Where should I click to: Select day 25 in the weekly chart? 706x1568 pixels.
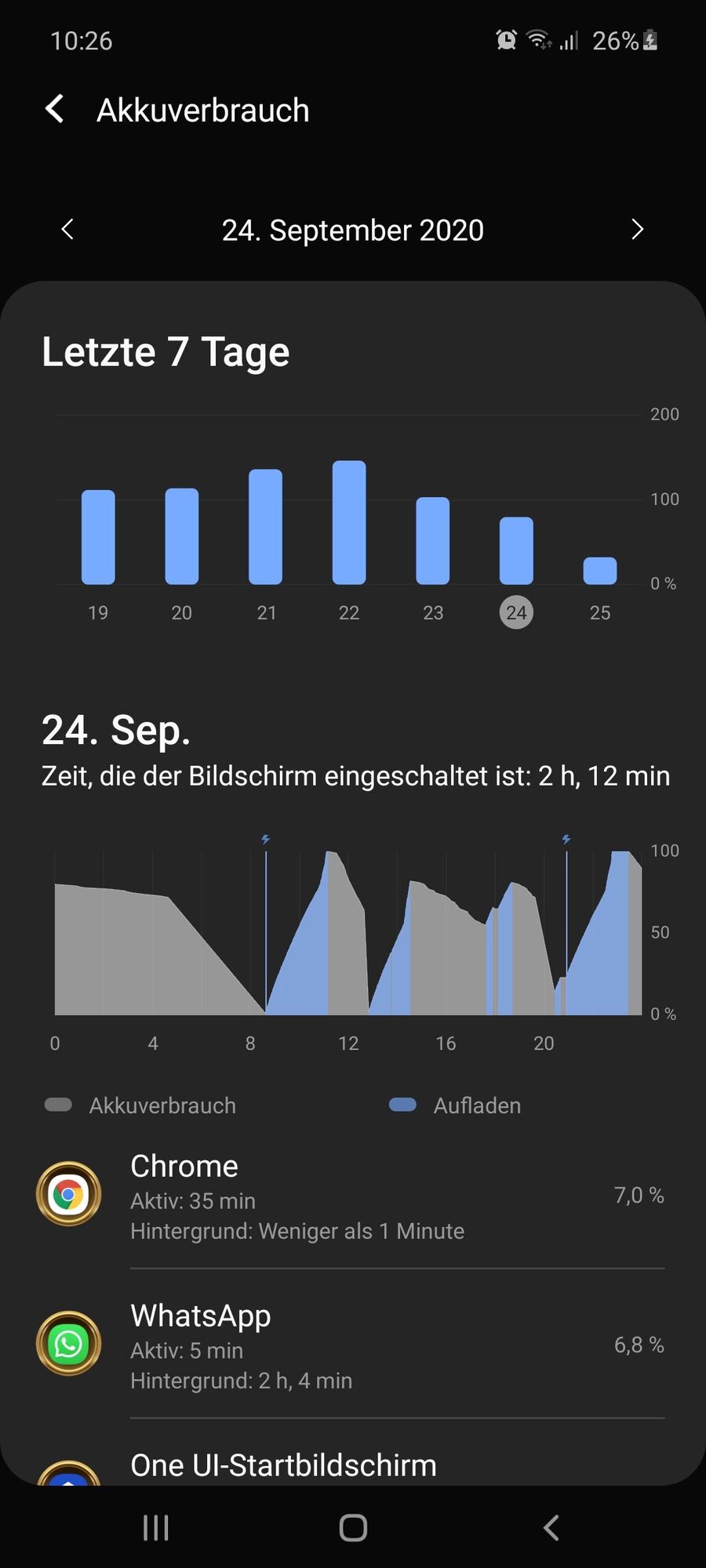tap(600, 571)
